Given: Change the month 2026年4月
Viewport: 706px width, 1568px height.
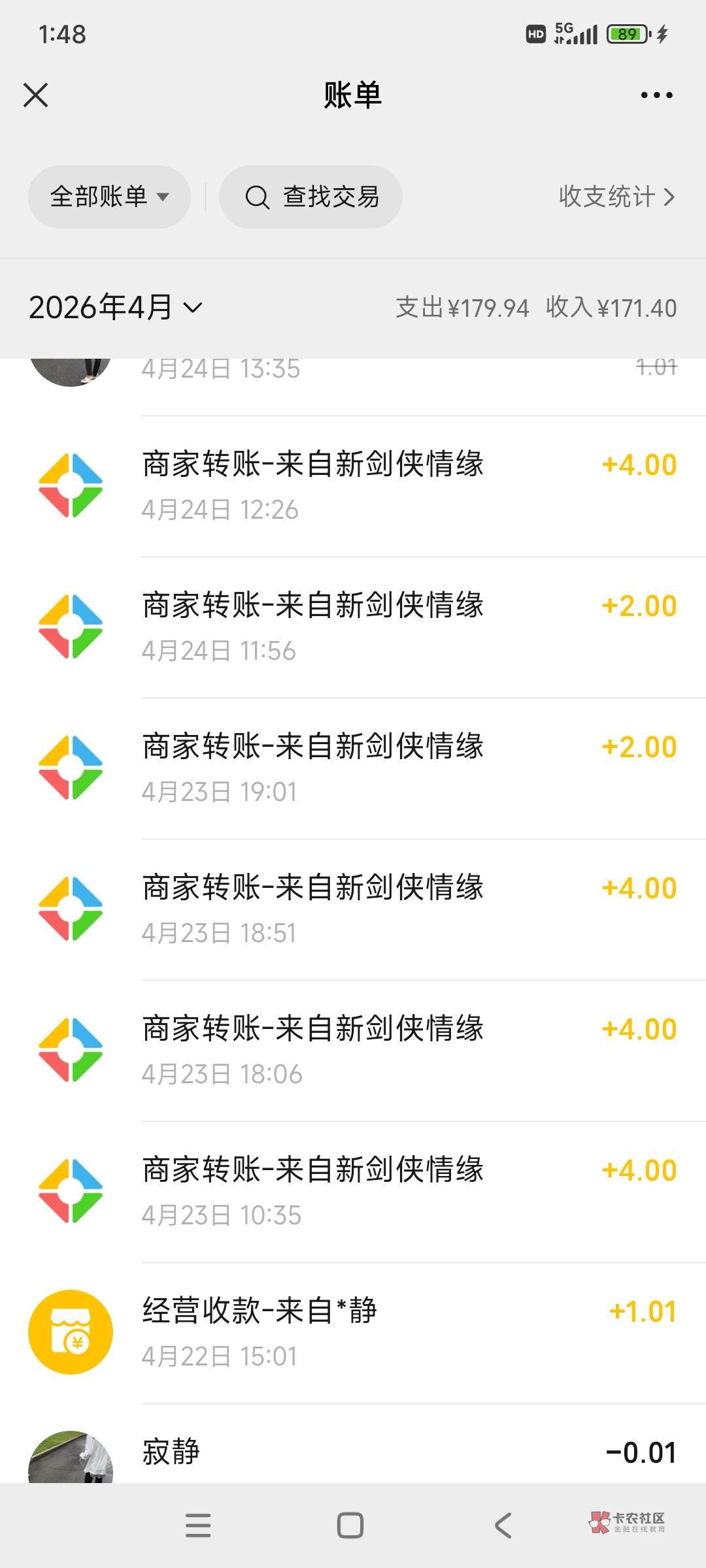Looking at the screenshot, I should [x=116, y=308].
